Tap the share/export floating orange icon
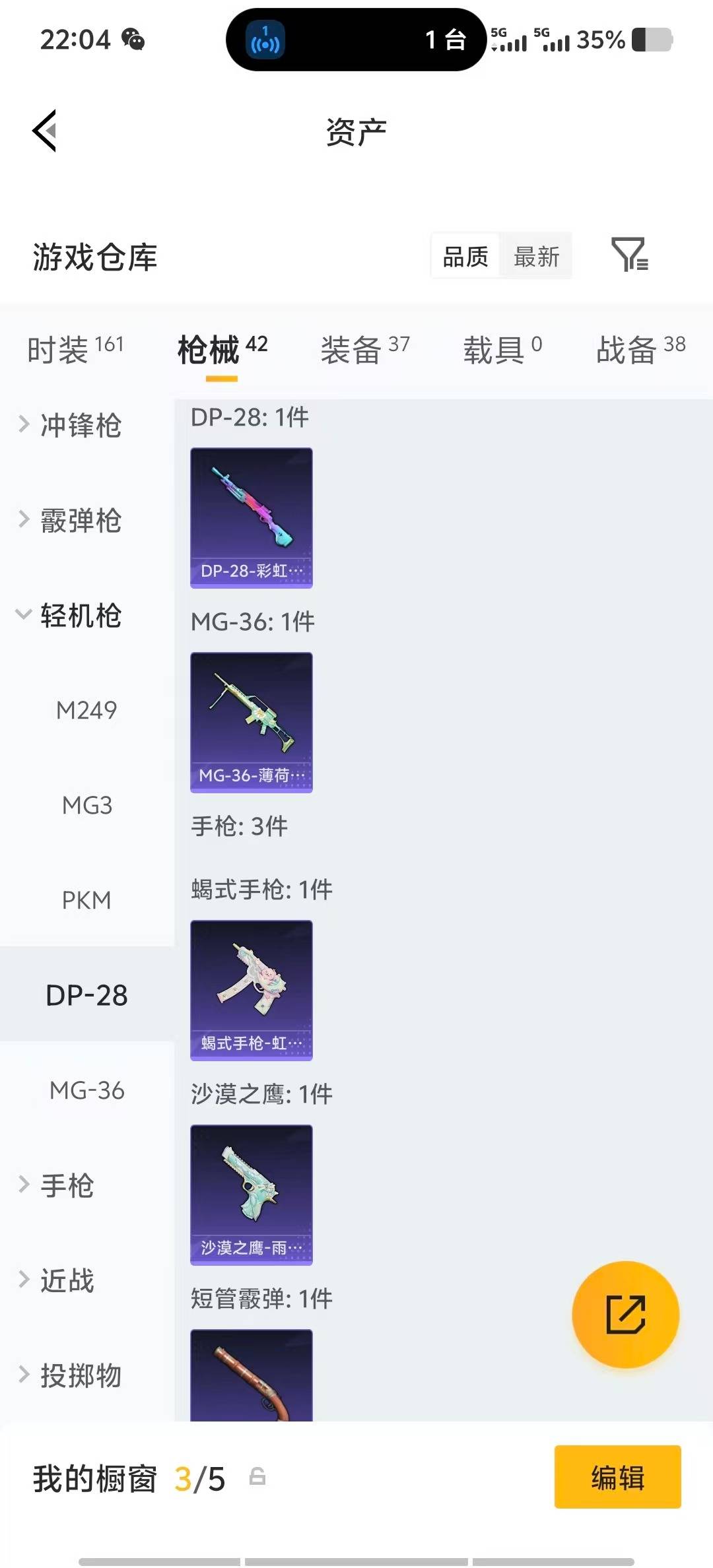The image size is (713, 1568). [x=625, y=1315]
